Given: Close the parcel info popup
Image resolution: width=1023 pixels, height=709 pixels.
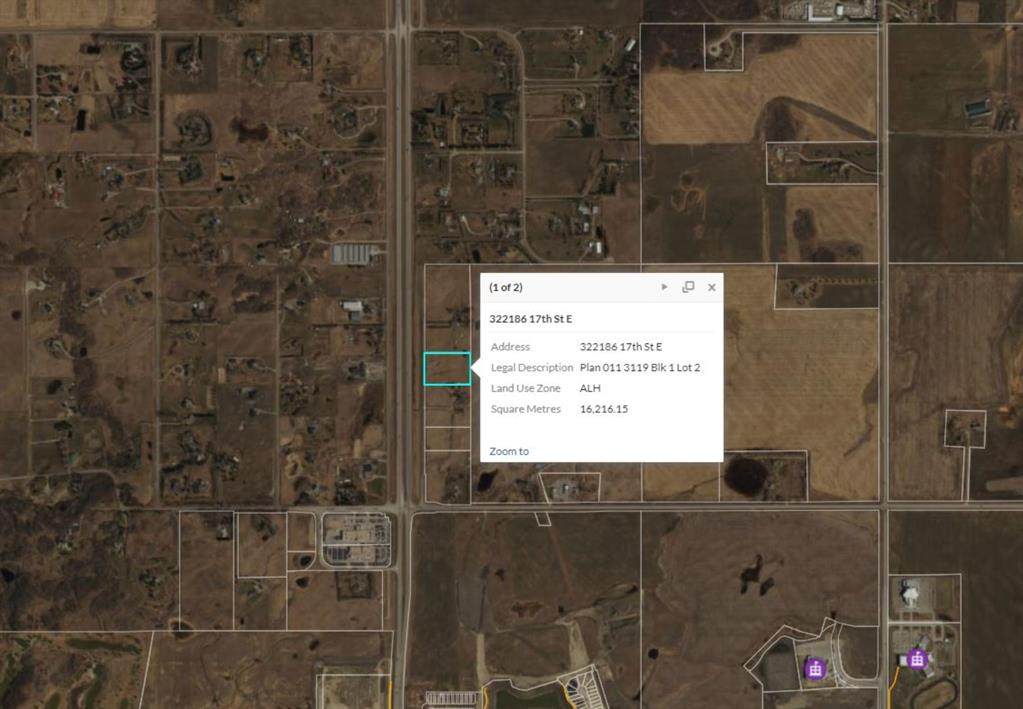Looking at the screenshot, I should [x=712, y=287].
